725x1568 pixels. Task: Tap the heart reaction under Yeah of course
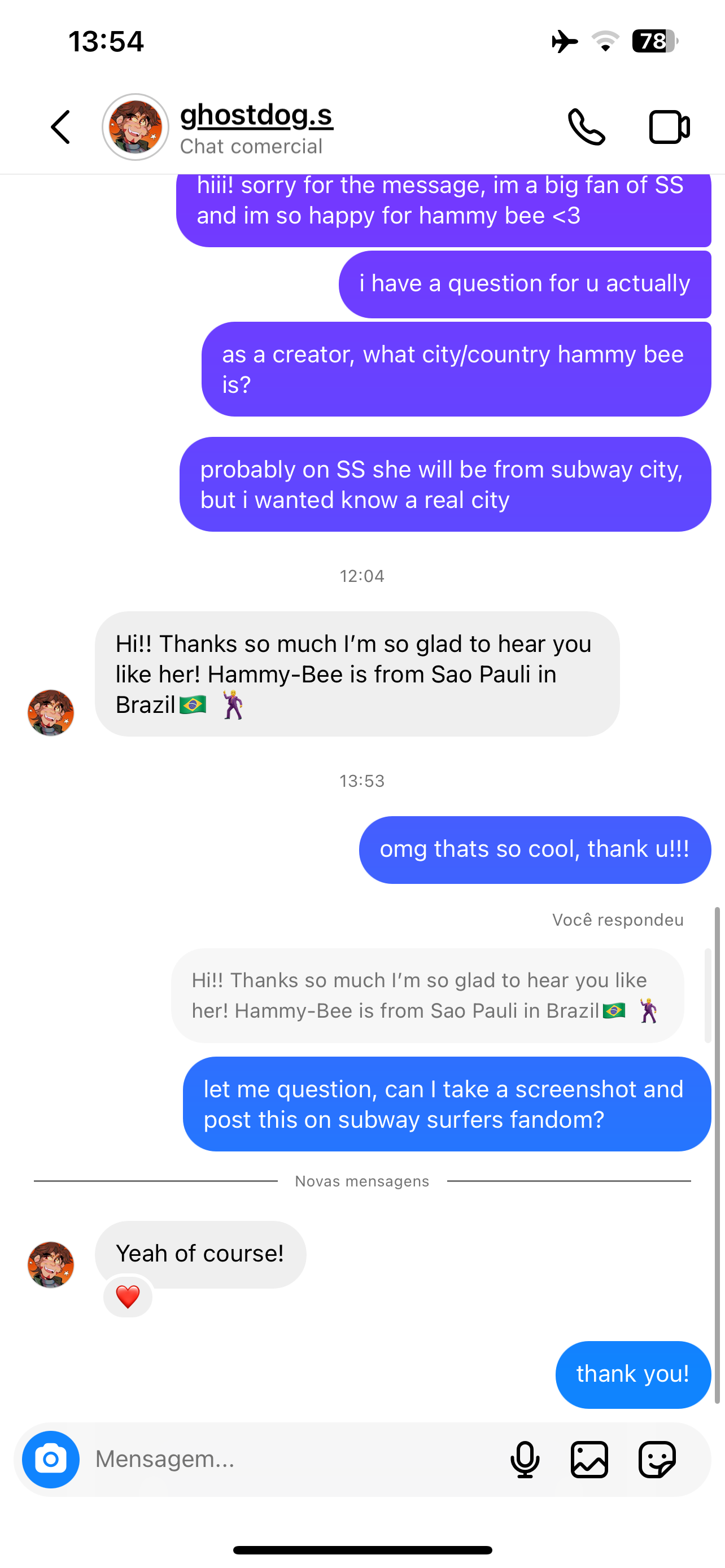tap(128, 1297)
